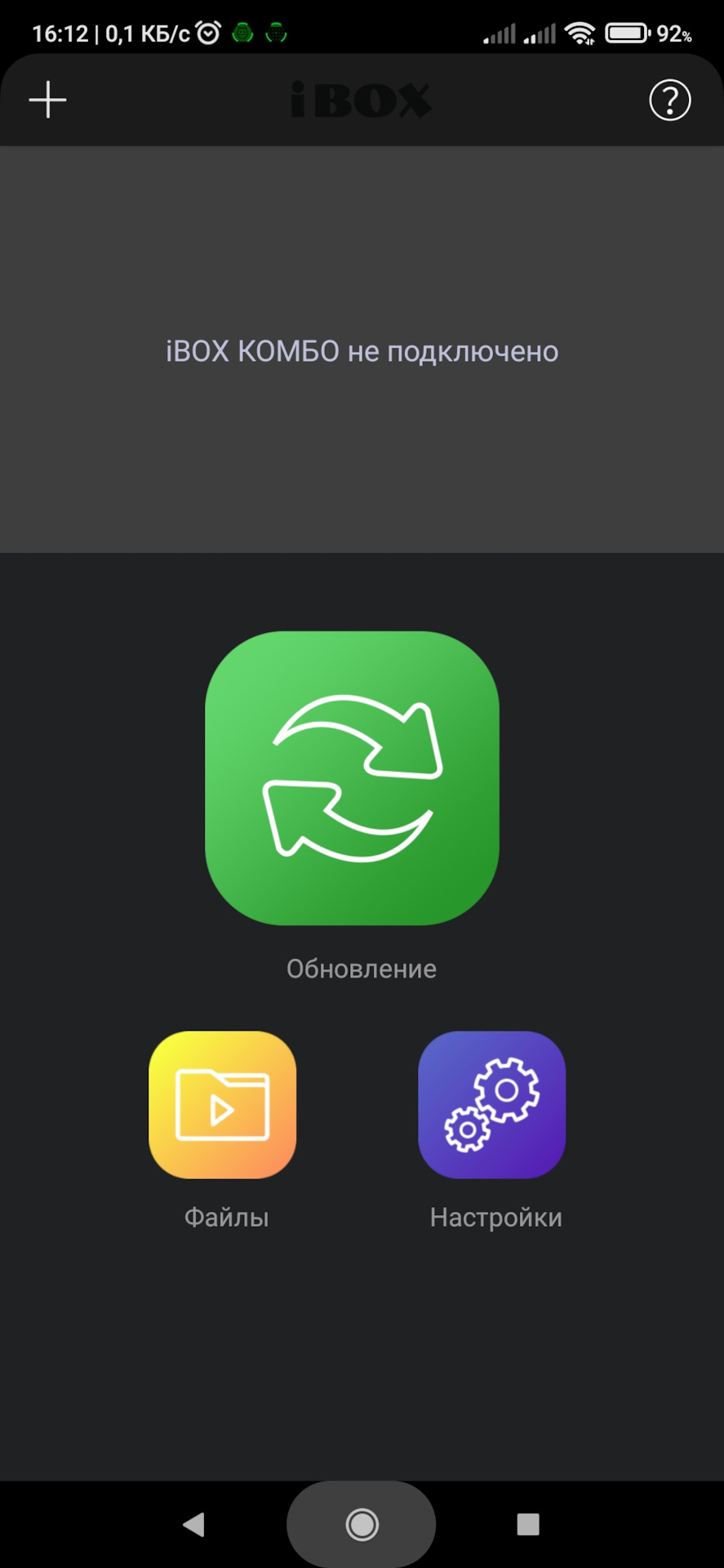Open the Файлы files folder
Viewport: 724px width, 1568px height.
pyautogui.click(x=223, y=1104)
